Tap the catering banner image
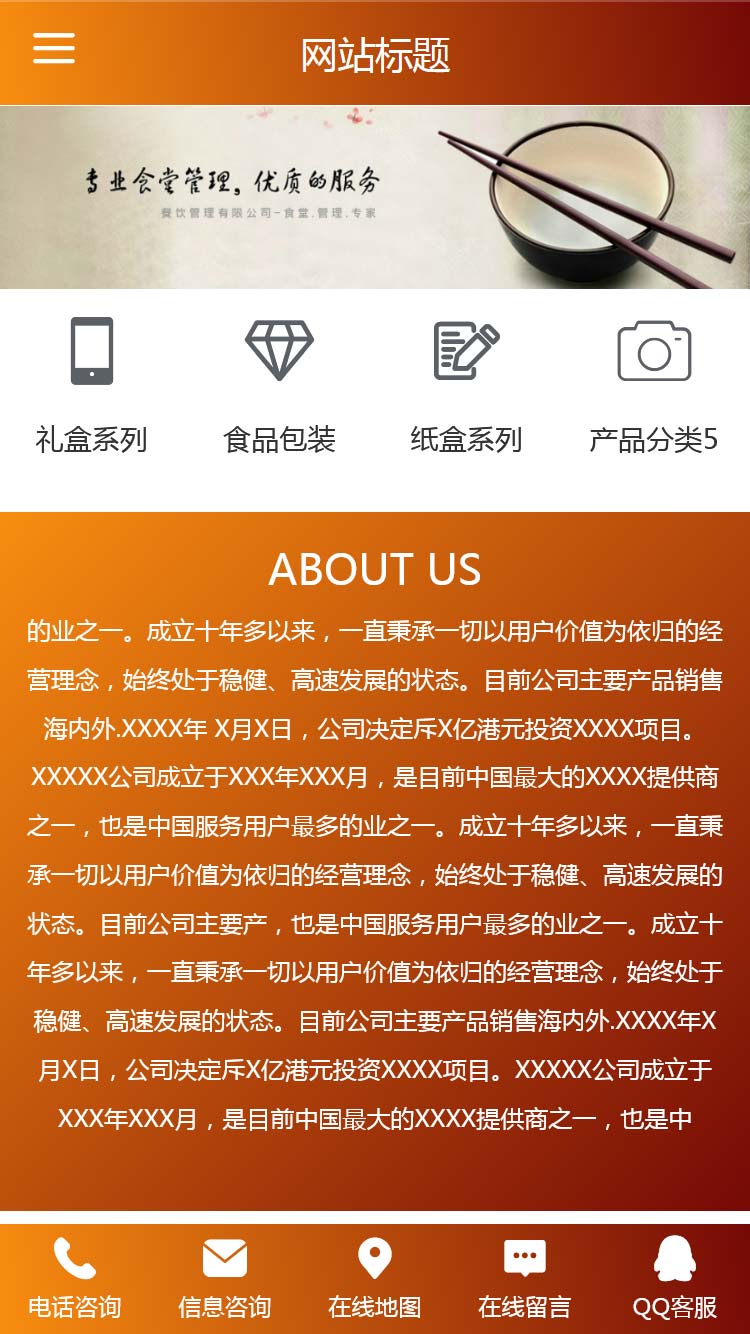This screenshot has height=1334, width=750. [375, 197]
